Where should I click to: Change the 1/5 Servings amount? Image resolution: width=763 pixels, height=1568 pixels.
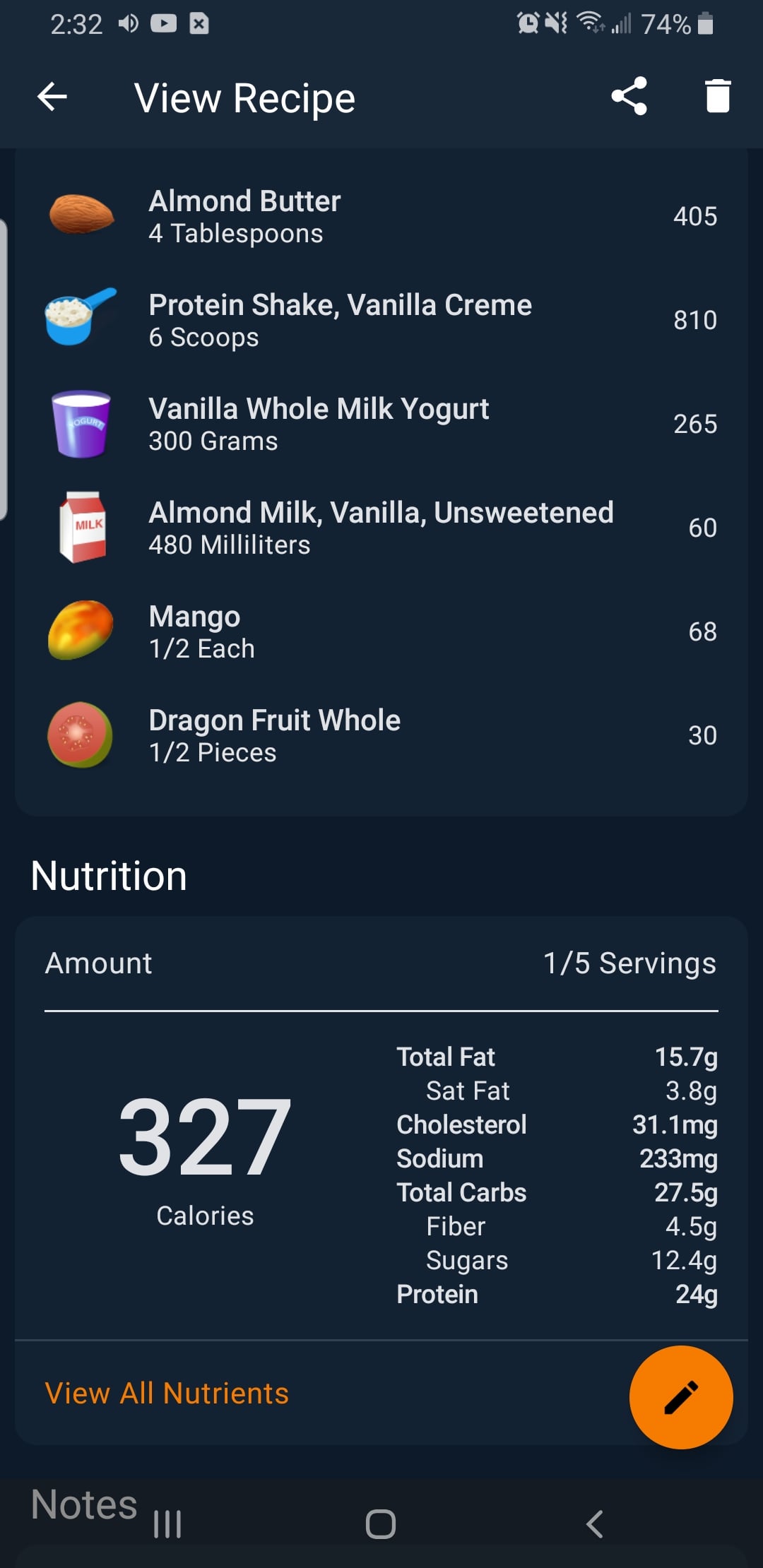[629, 963]
